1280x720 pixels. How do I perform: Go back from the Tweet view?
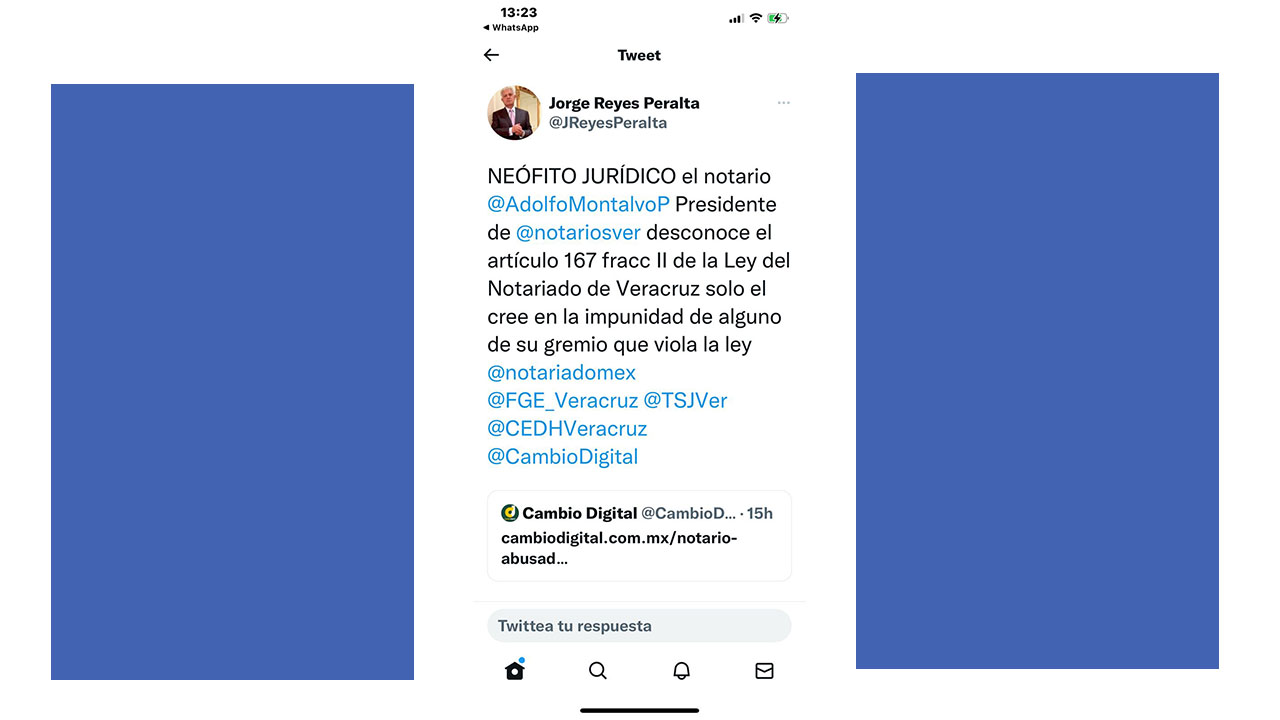coord(491,55)
